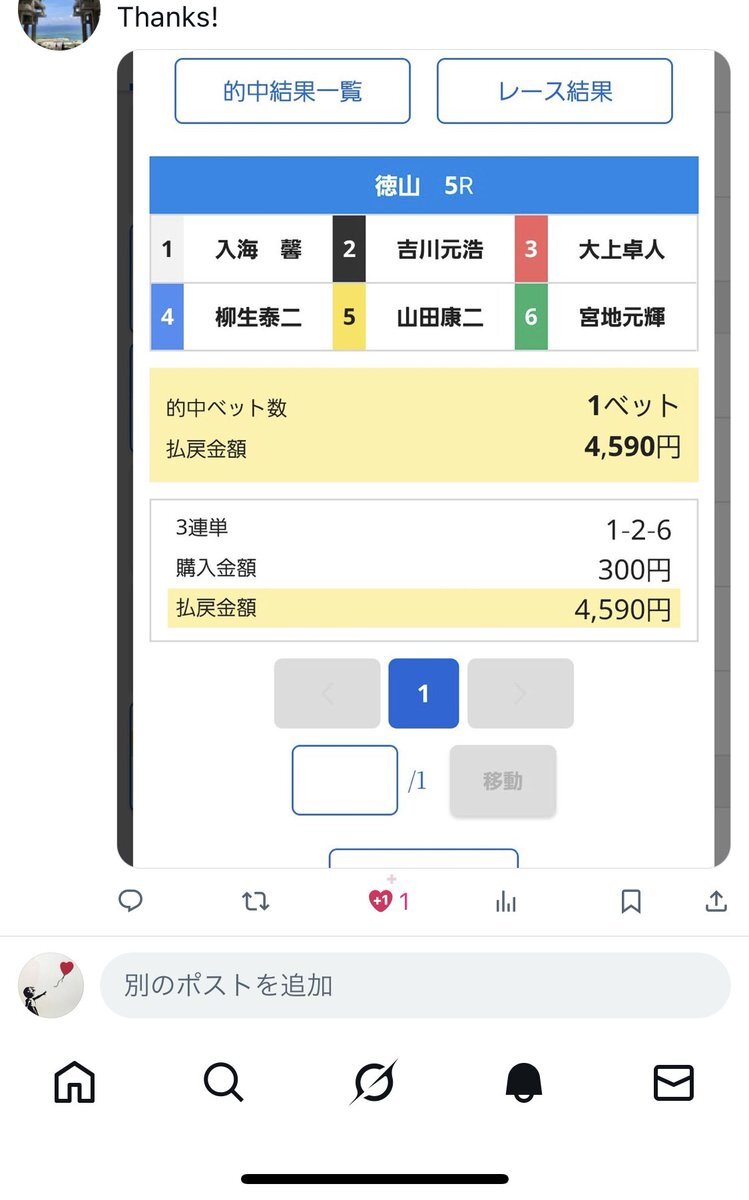Unlike the post with heart icon
The width and height of the screenshot is (749, 1200).
click(381, 901)
